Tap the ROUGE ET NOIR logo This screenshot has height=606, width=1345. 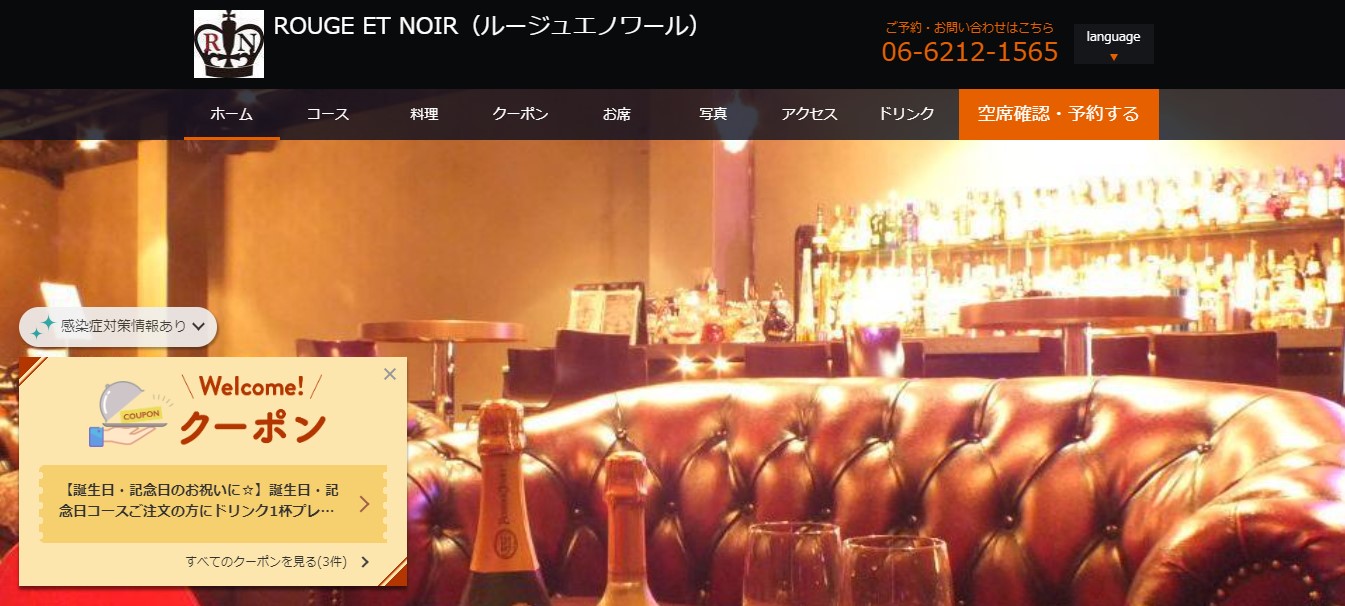coord(229,44)
